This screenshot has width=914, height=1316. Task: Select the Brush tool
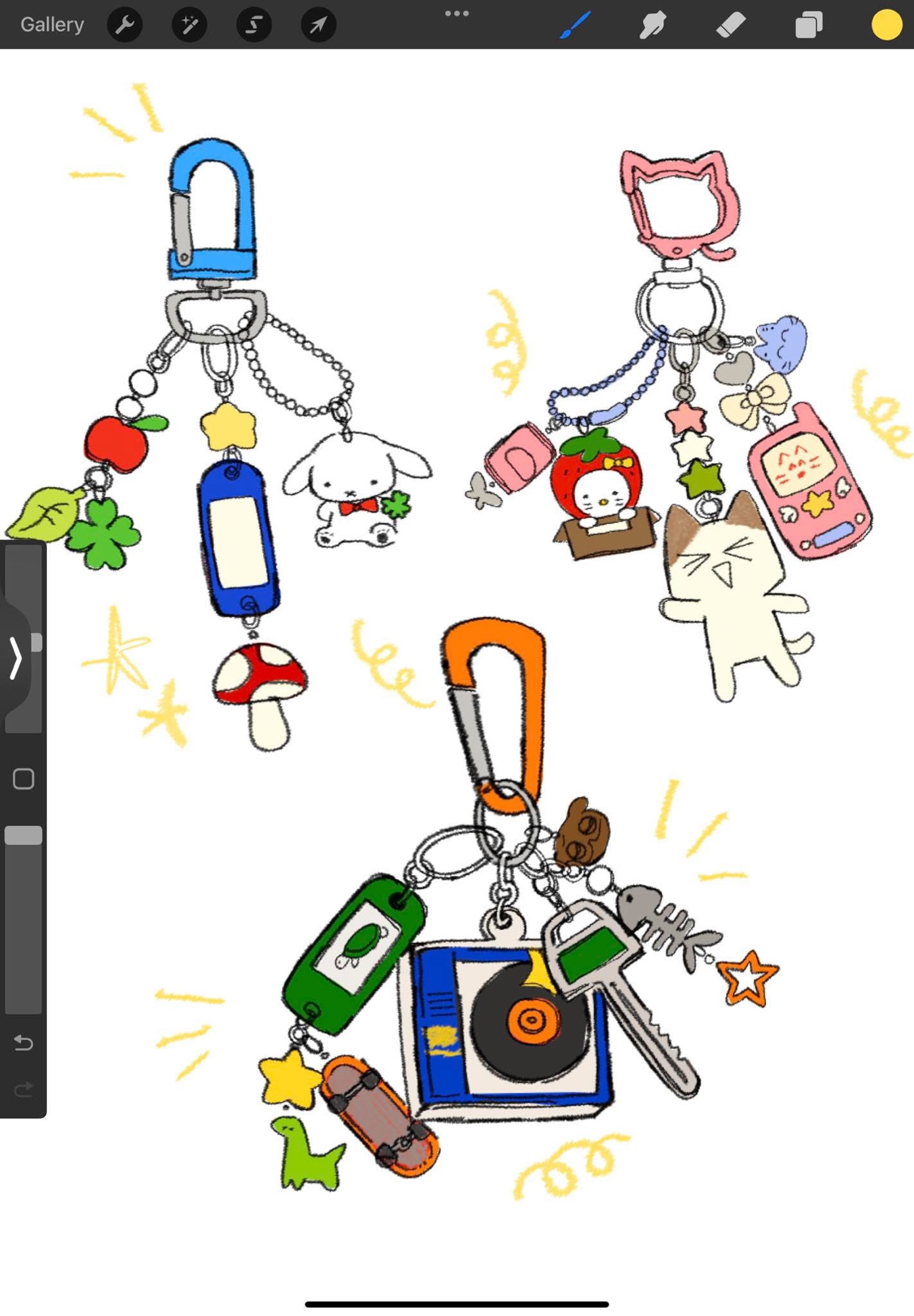[574, 25]
